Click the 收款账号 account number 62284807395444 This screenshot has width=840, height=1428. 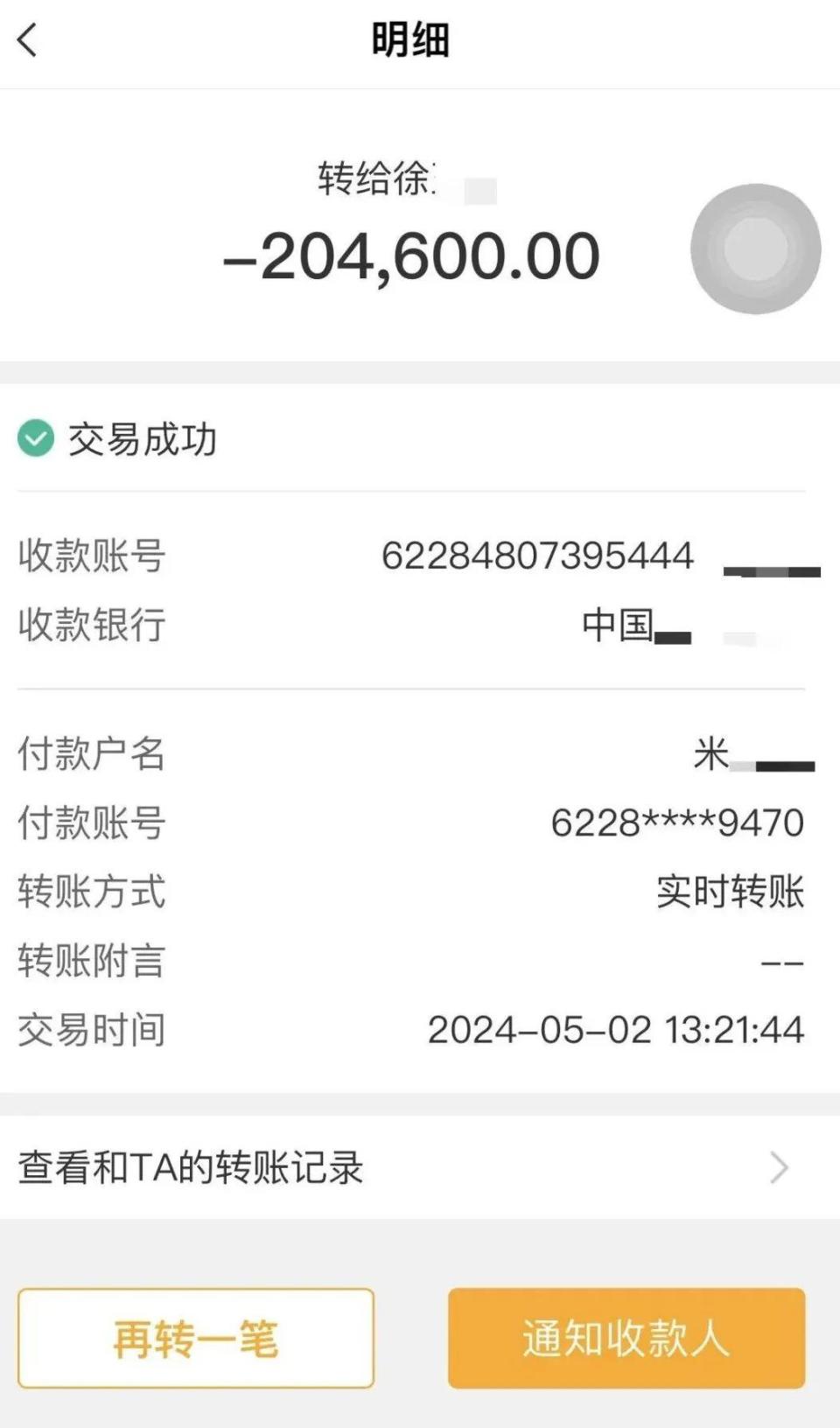click(x=538, y=555)
